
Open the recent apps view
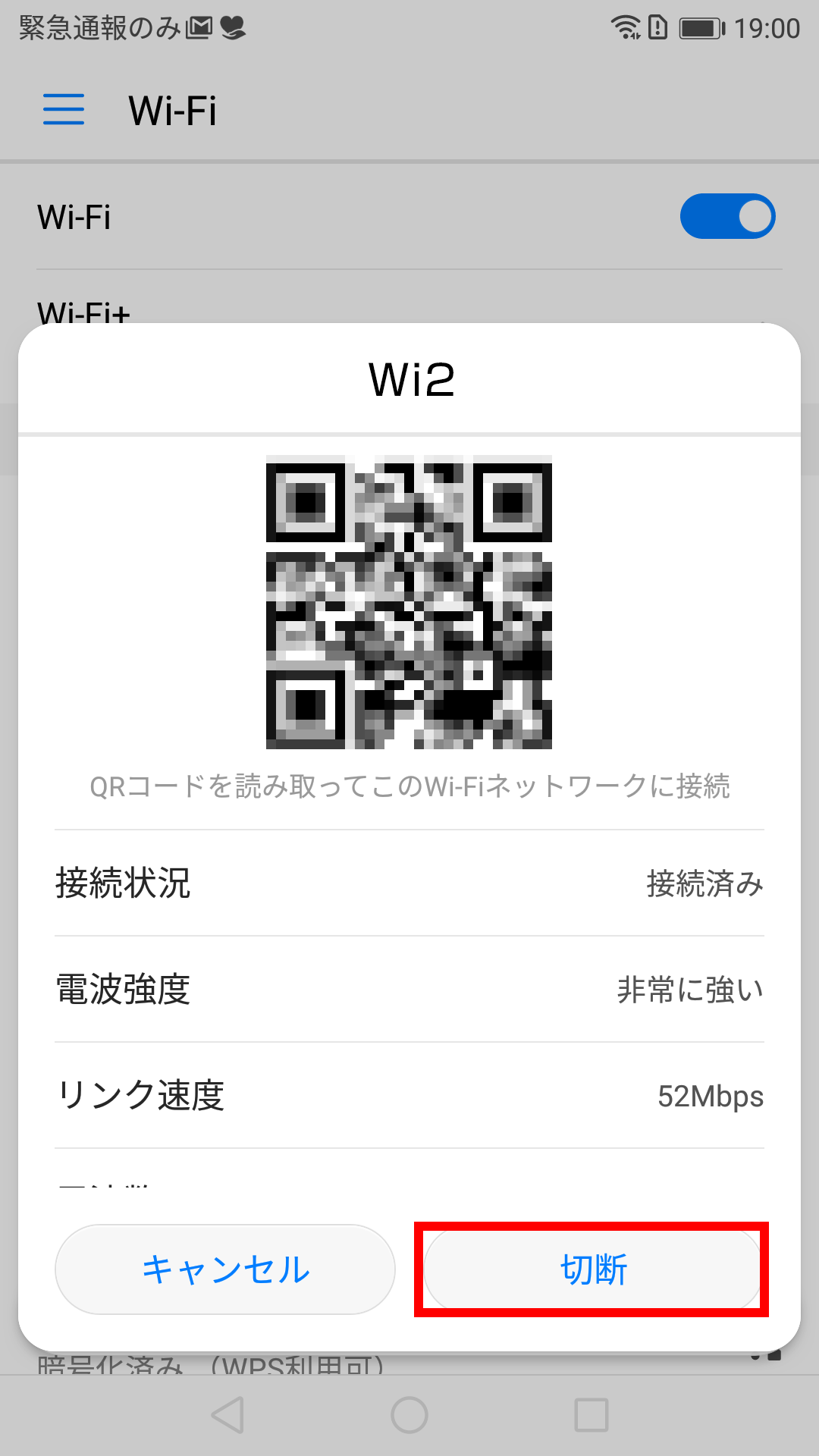591,1415
